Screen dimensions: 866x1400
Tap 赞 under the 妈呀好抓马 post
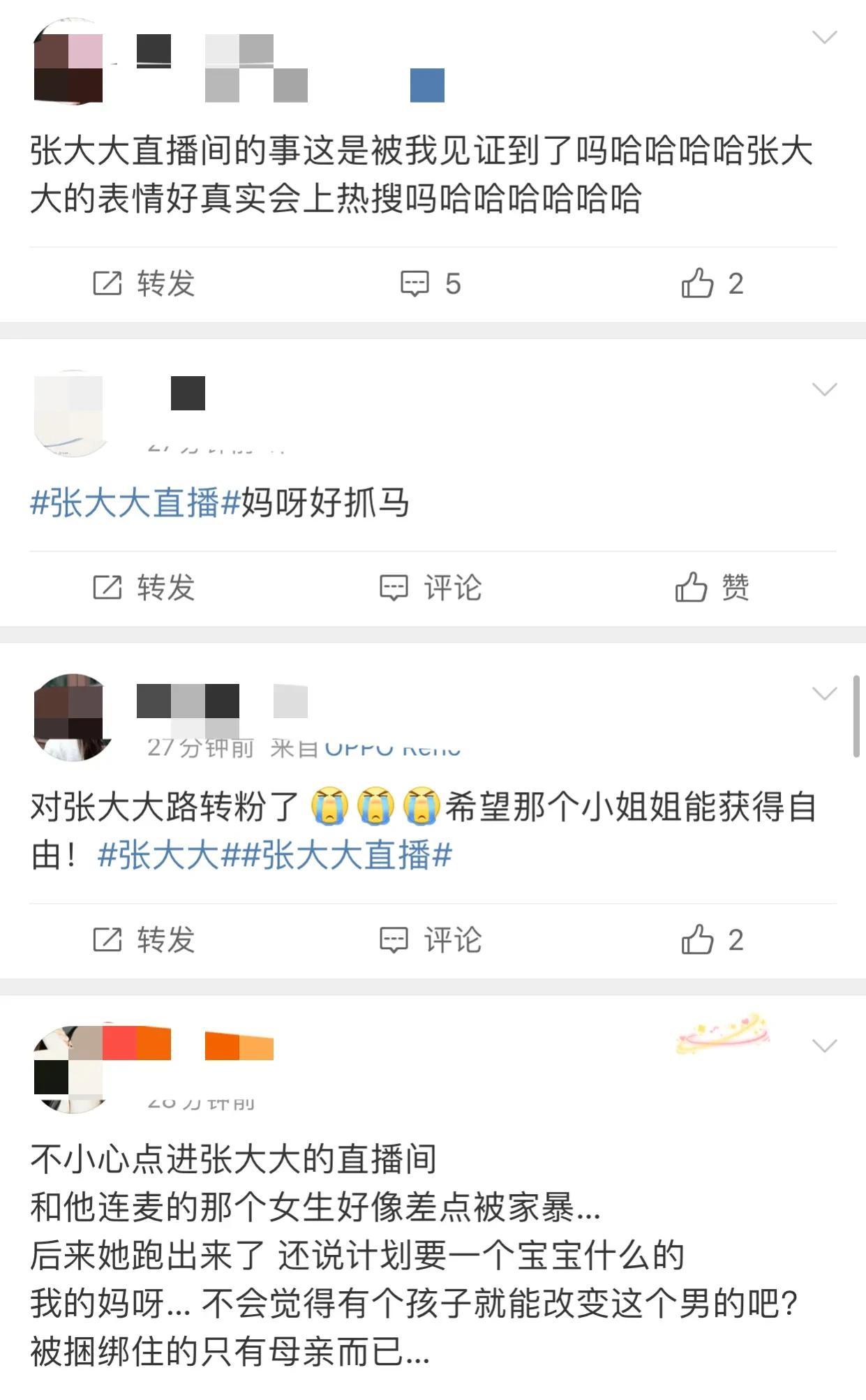pos(712,588)
